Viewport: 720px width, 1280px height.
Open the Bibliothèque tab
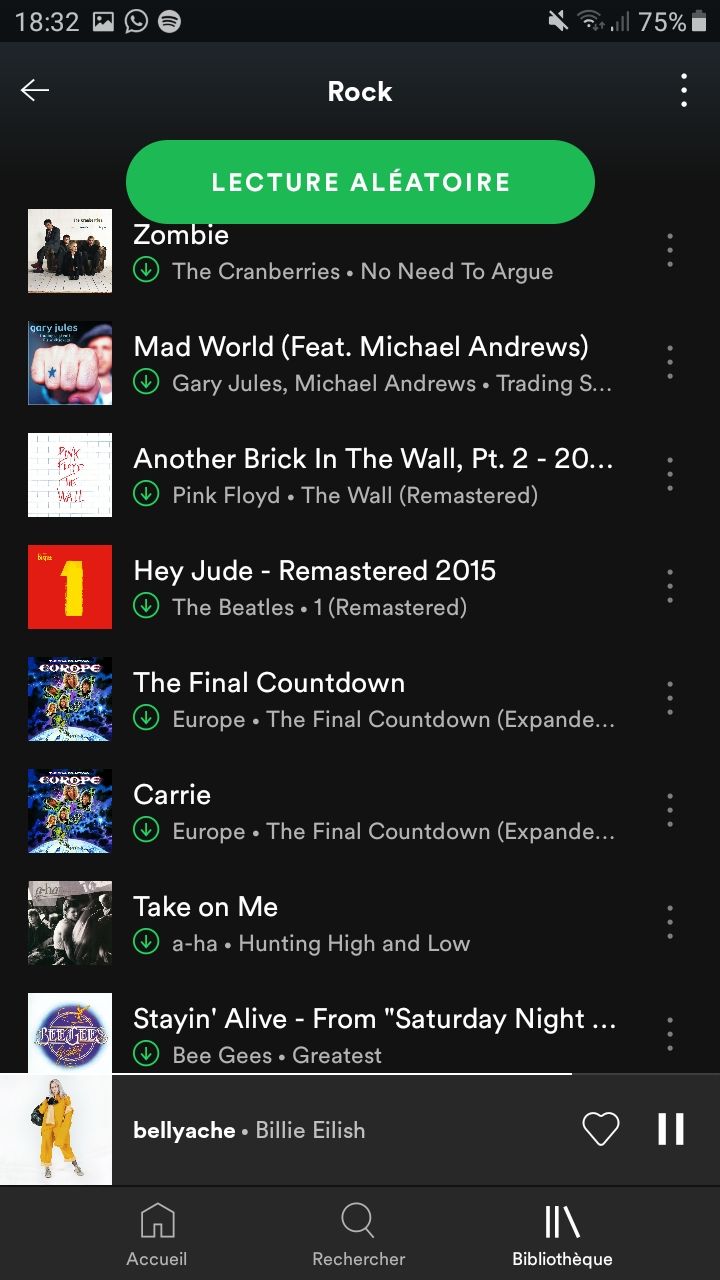[x=562, y=1235]
